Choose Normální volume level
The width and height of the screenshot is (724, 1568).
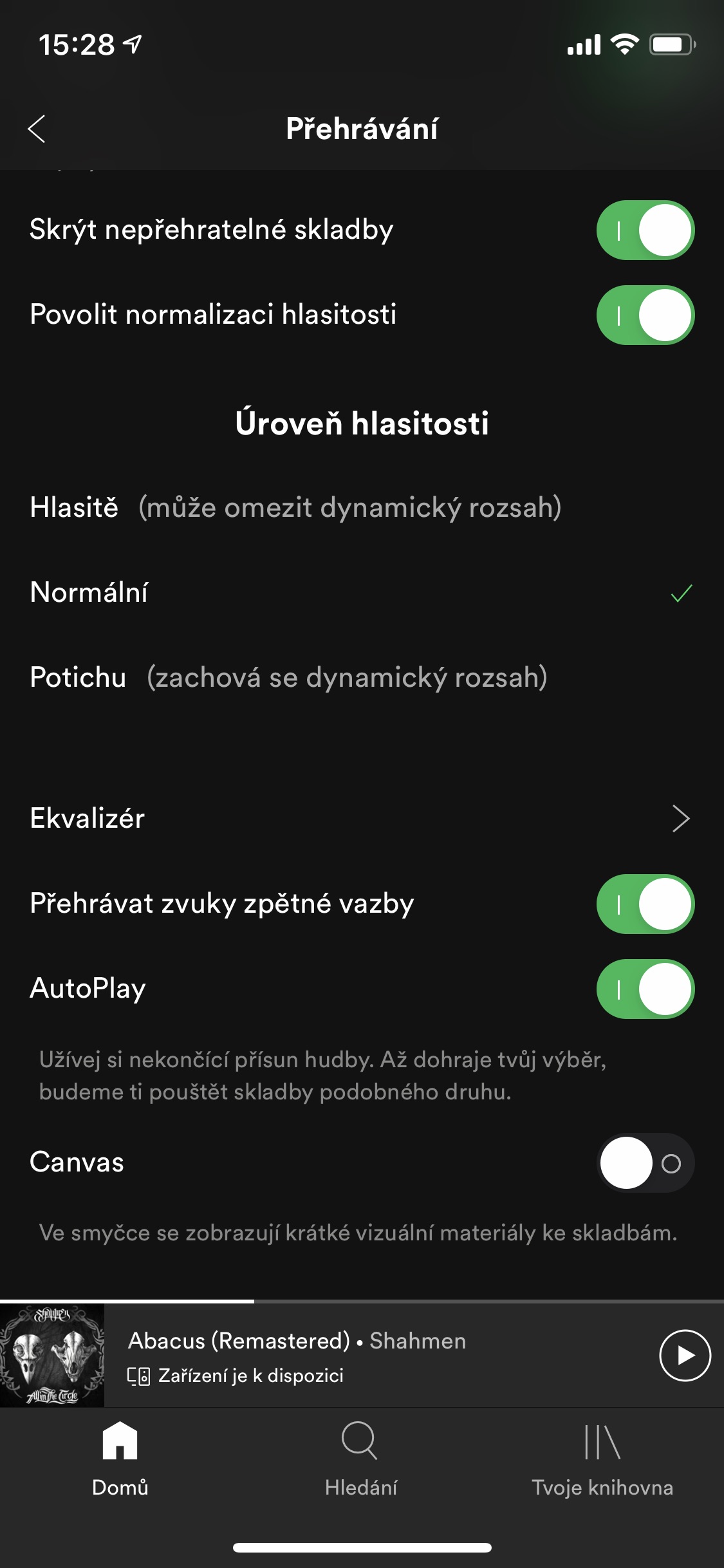coord(362,592)
